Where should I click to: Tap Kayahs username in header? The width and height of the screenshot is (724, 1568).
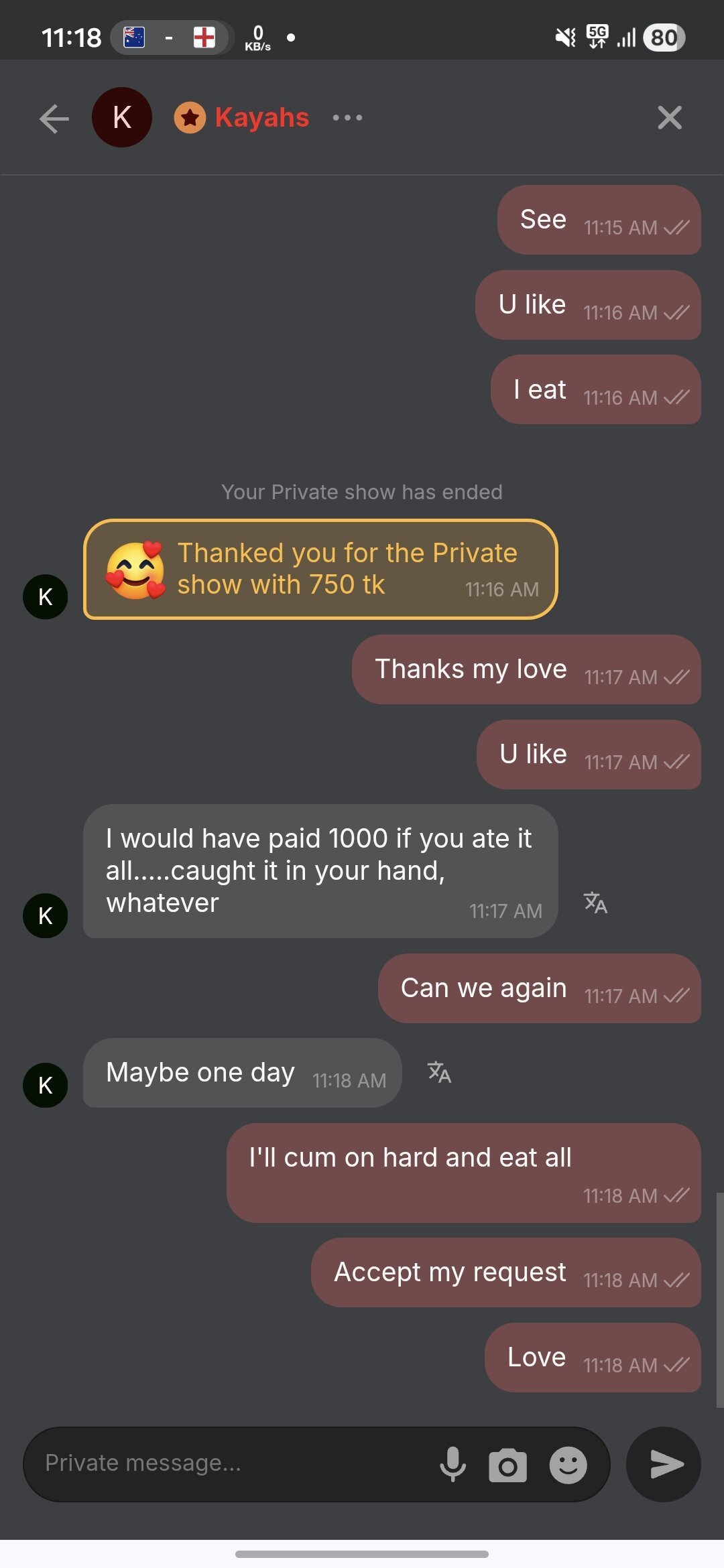click(261, 118)
